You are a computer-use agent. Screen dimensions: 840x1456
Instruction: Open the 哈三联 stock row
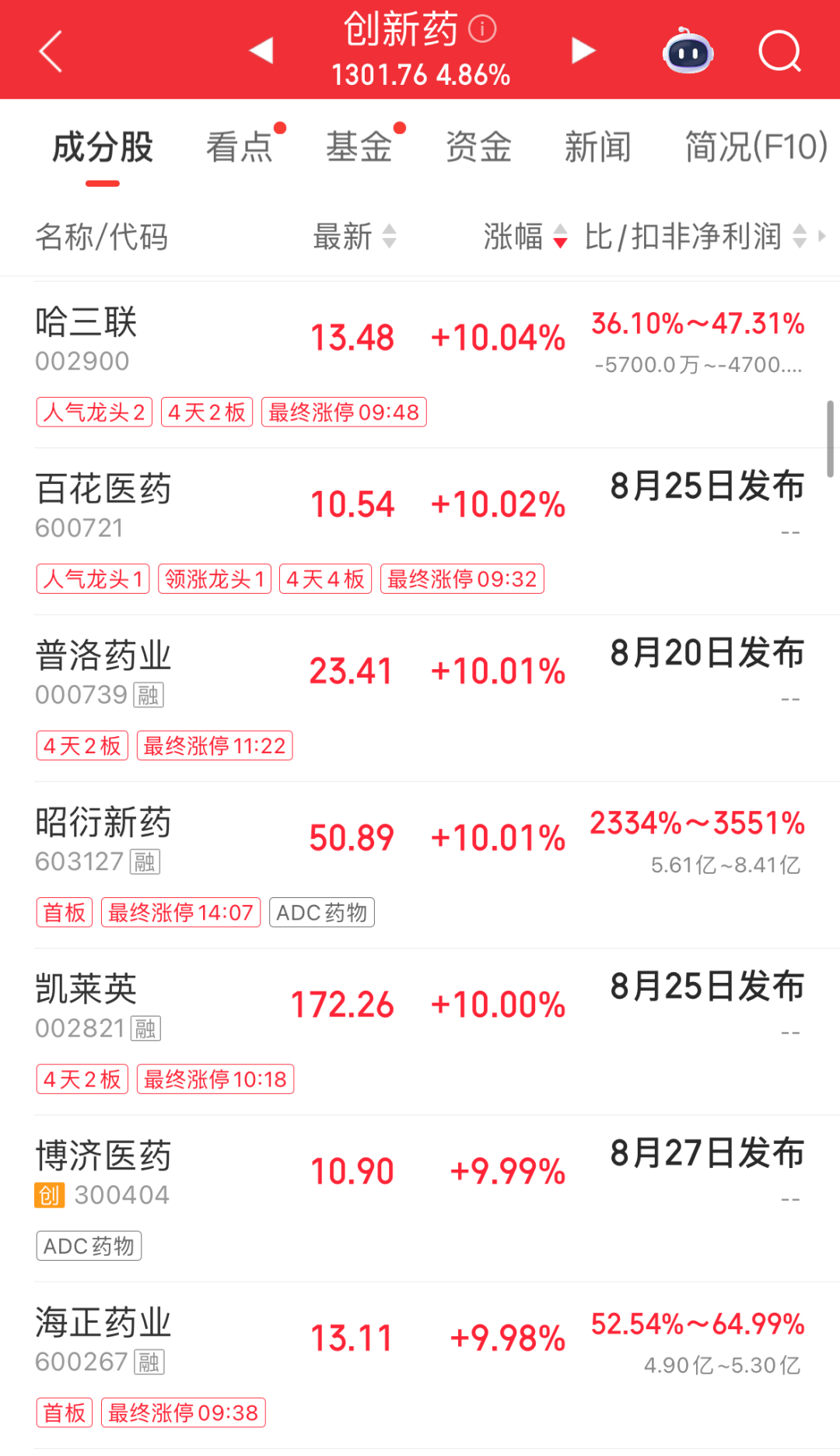420,364
